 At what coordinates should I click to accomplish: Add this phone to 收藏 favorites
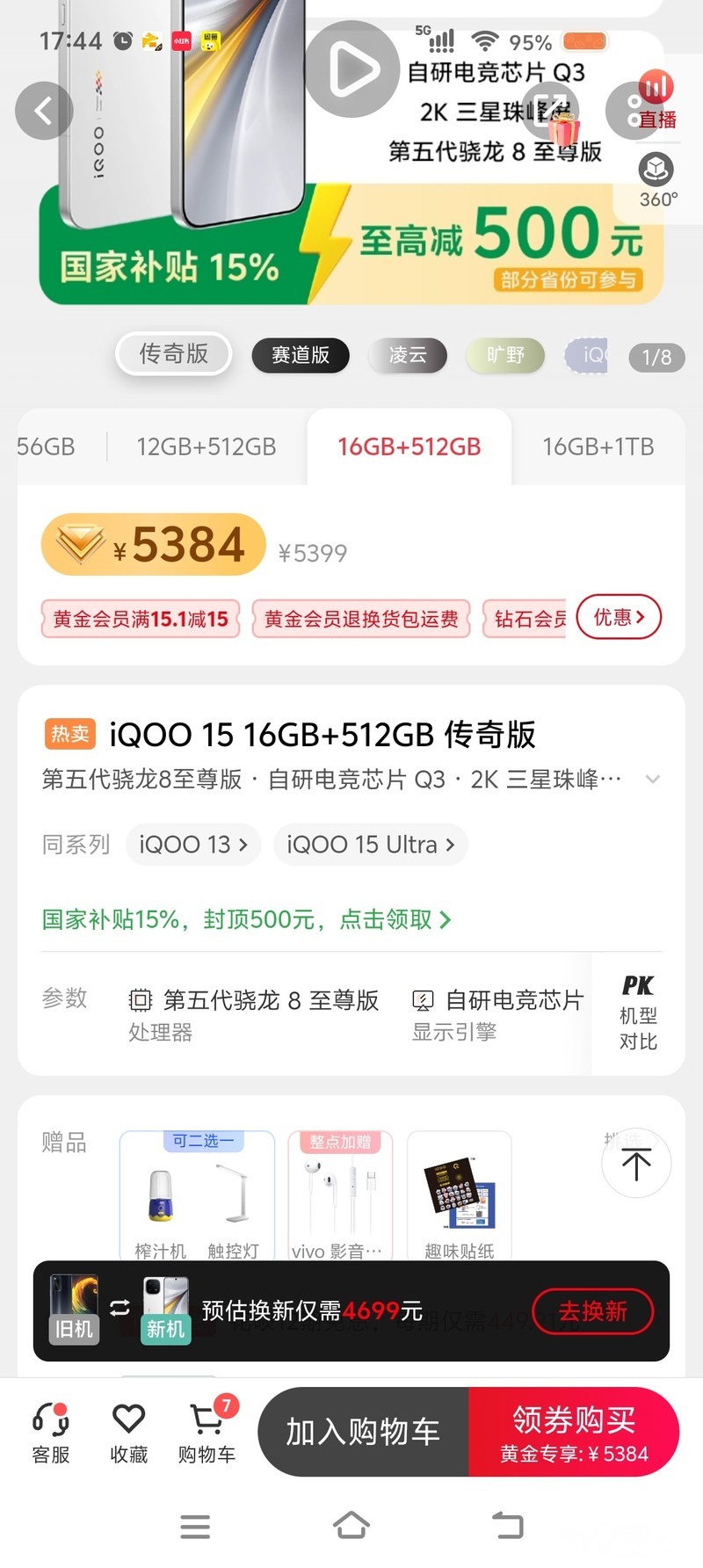(128, 1433)
